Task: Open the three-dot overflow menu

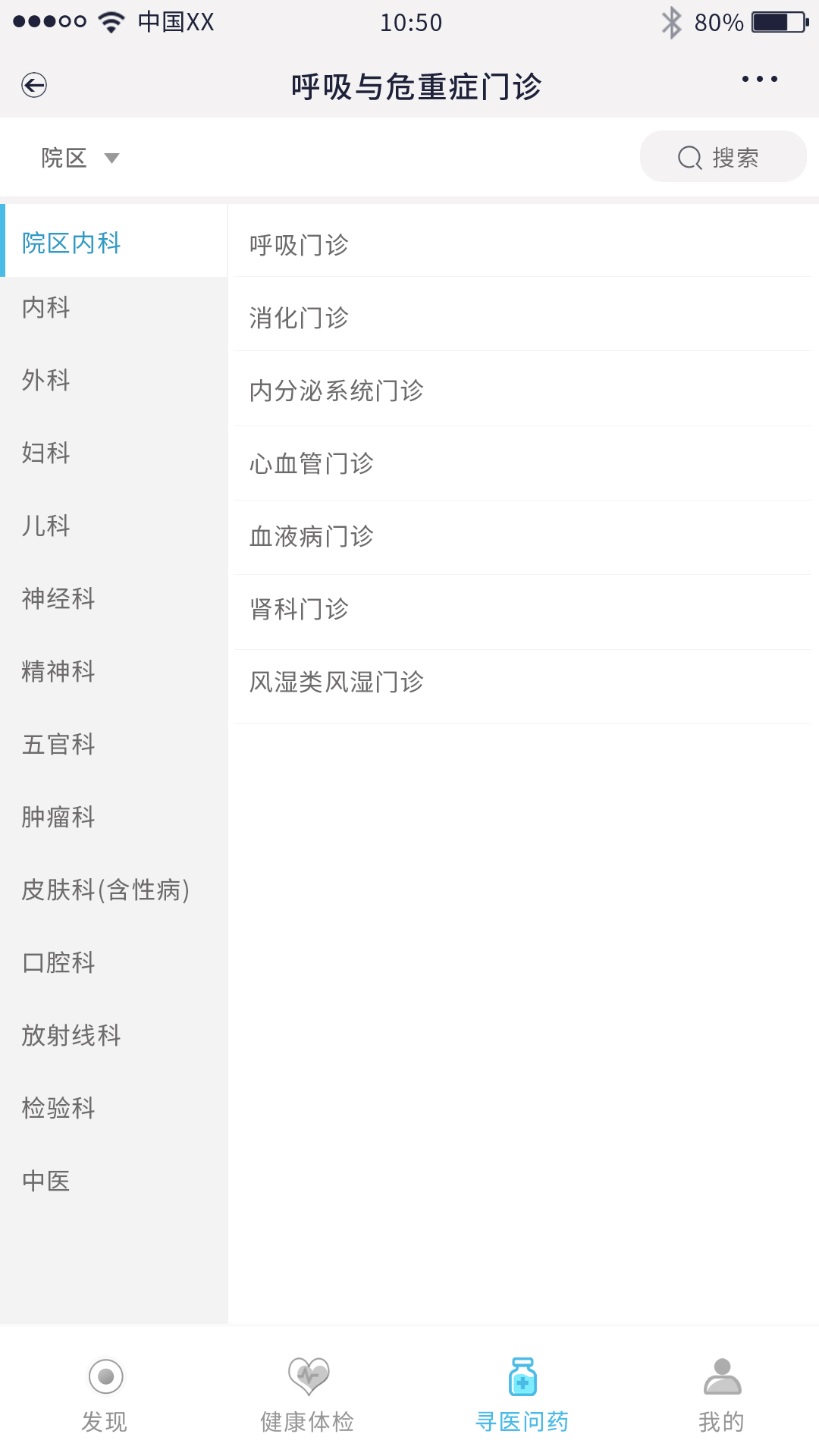Action: coord(759,79)
